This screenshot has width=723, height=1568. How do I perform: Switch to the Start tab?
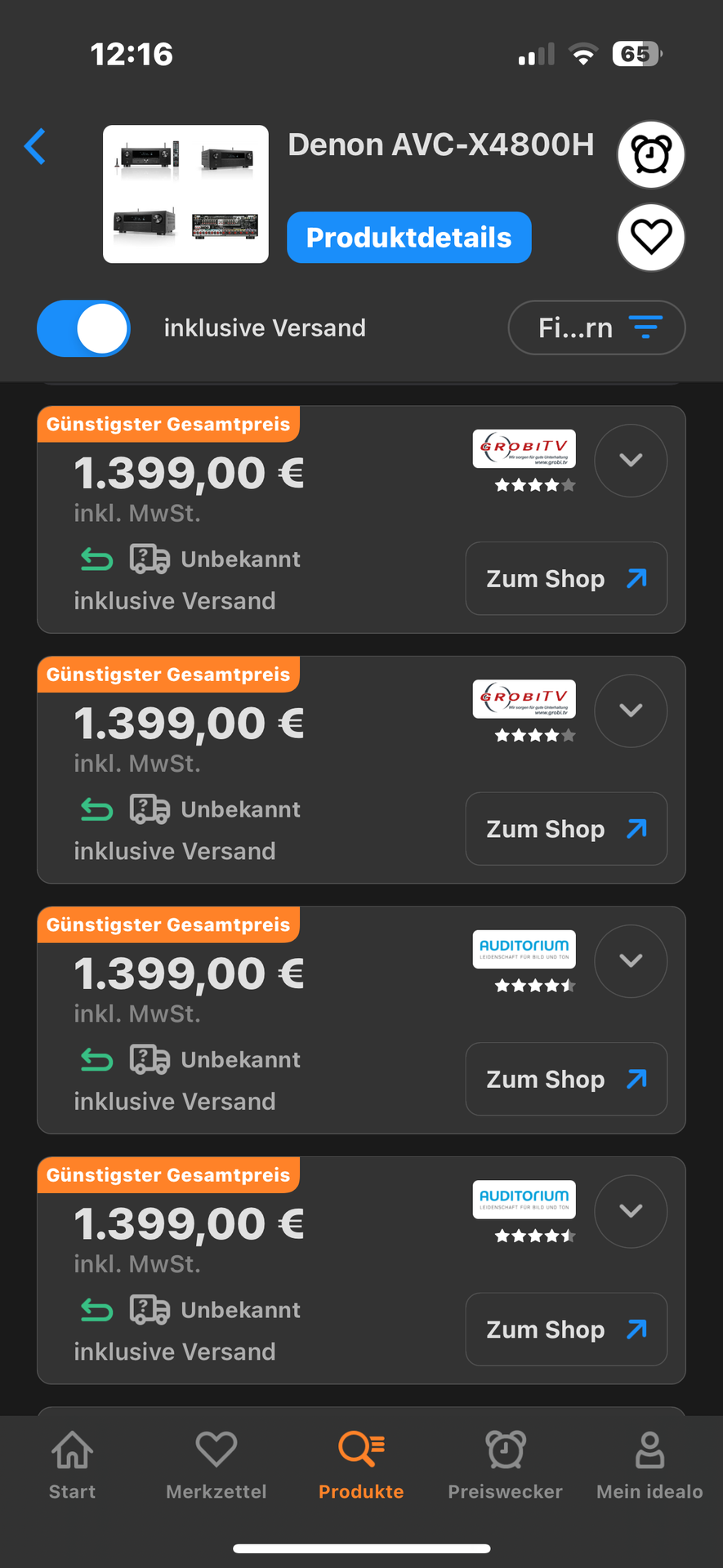(72, 1465)
